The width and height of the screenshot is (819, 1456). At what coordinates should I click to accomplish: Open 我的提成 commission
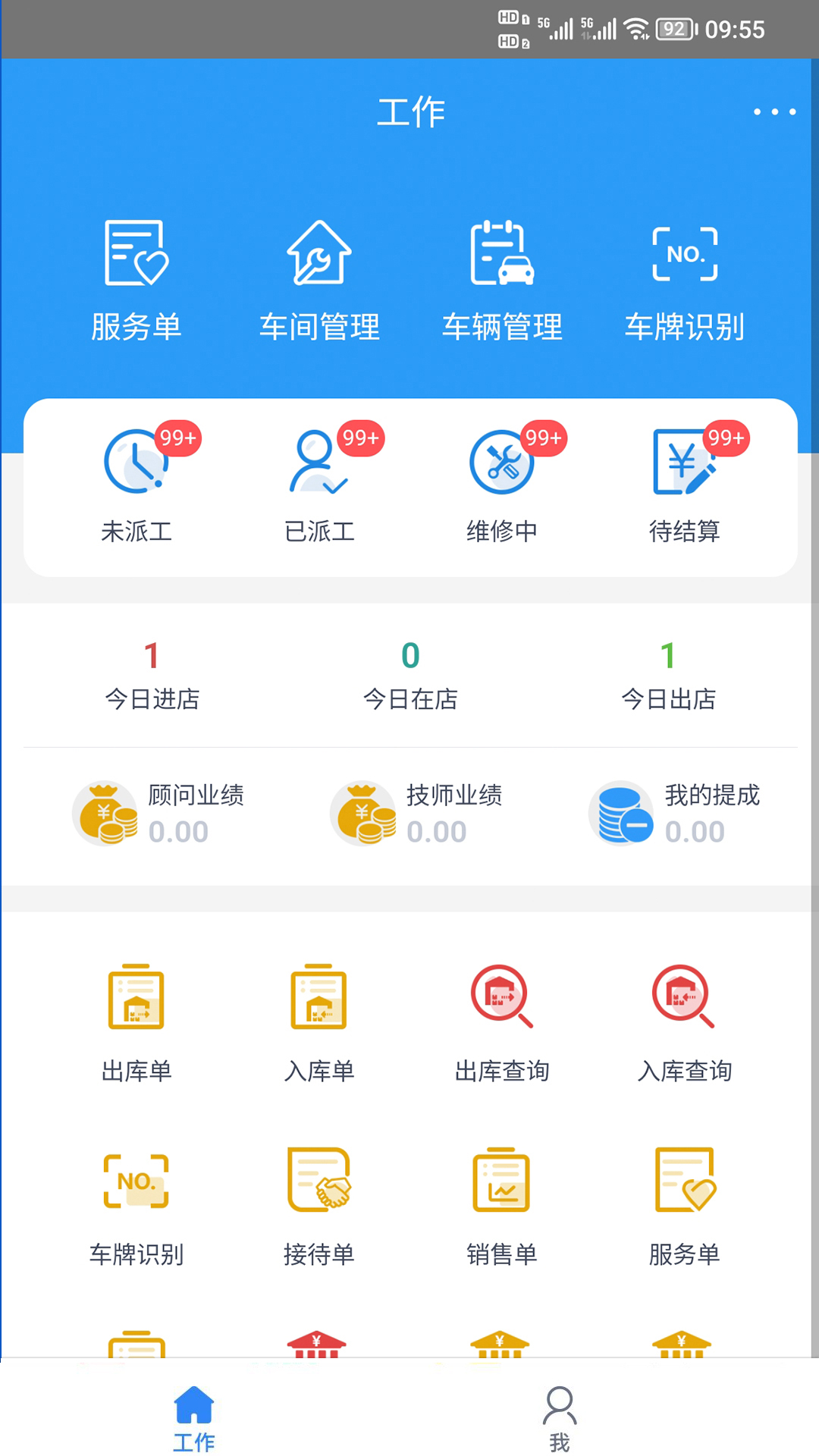tap(674, 813)
